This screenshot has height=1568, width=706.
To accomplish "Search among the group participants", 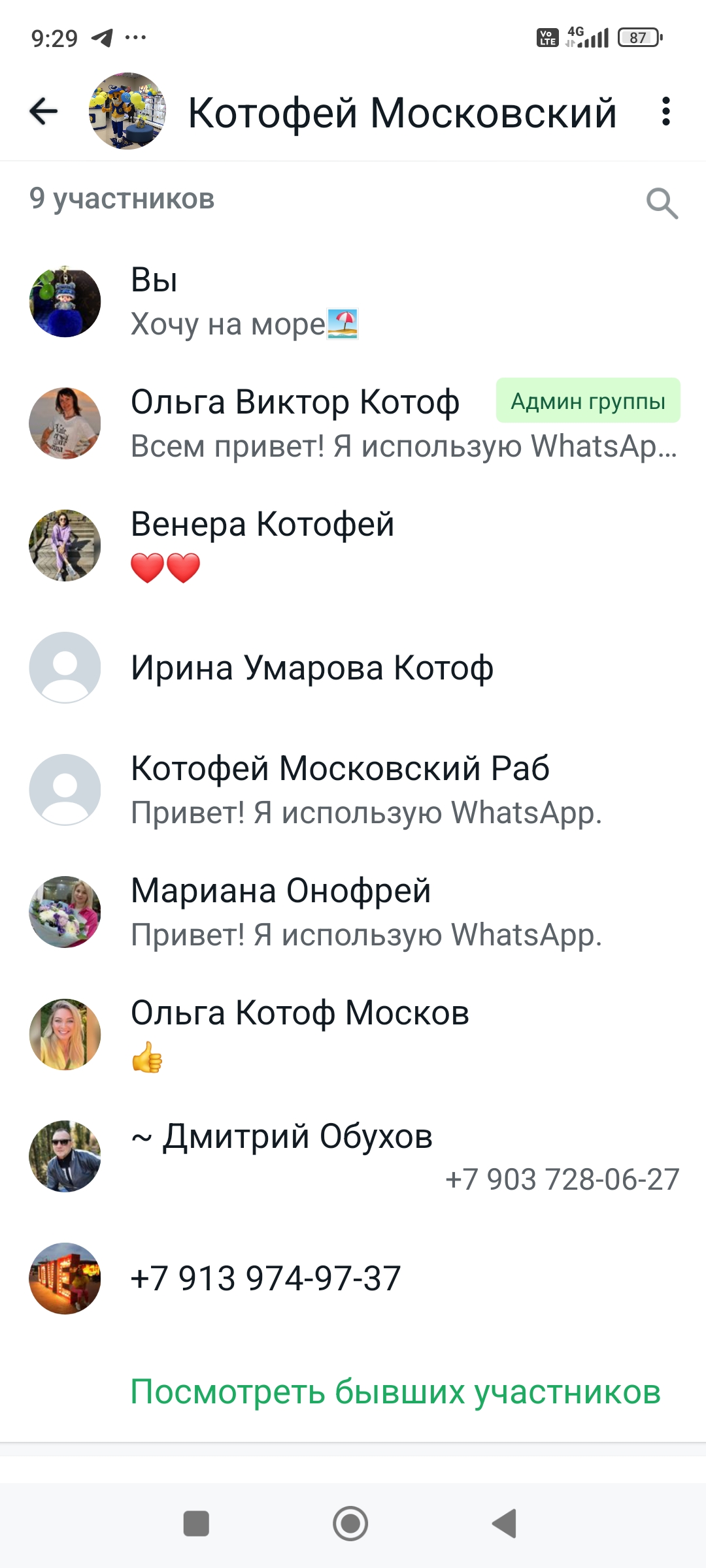I will tap(662, 203).
